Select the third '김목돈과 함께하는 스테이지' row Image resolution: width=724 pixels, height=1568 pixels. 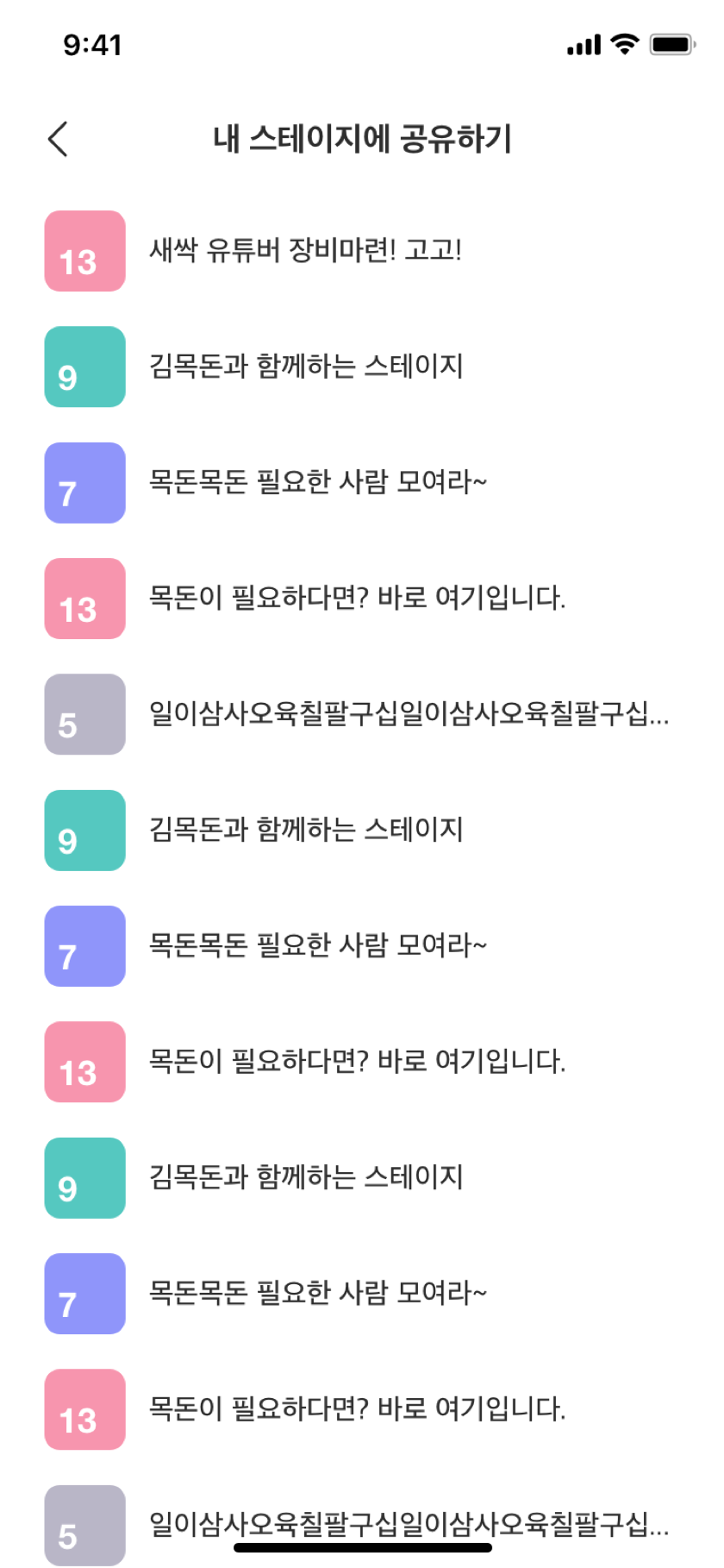(306, 1177)
